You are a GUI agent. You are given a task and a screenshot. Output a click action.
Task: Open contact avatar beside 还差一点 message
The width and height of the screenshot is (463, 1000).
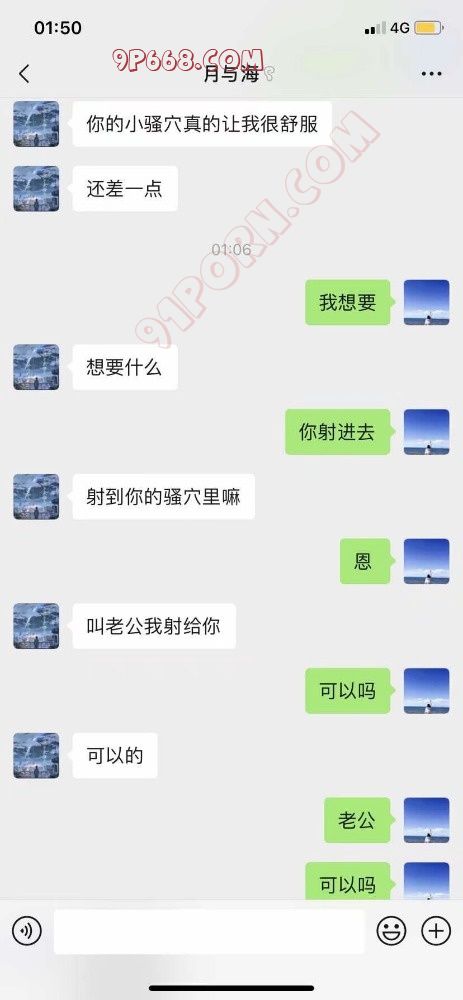click(36, 189)
